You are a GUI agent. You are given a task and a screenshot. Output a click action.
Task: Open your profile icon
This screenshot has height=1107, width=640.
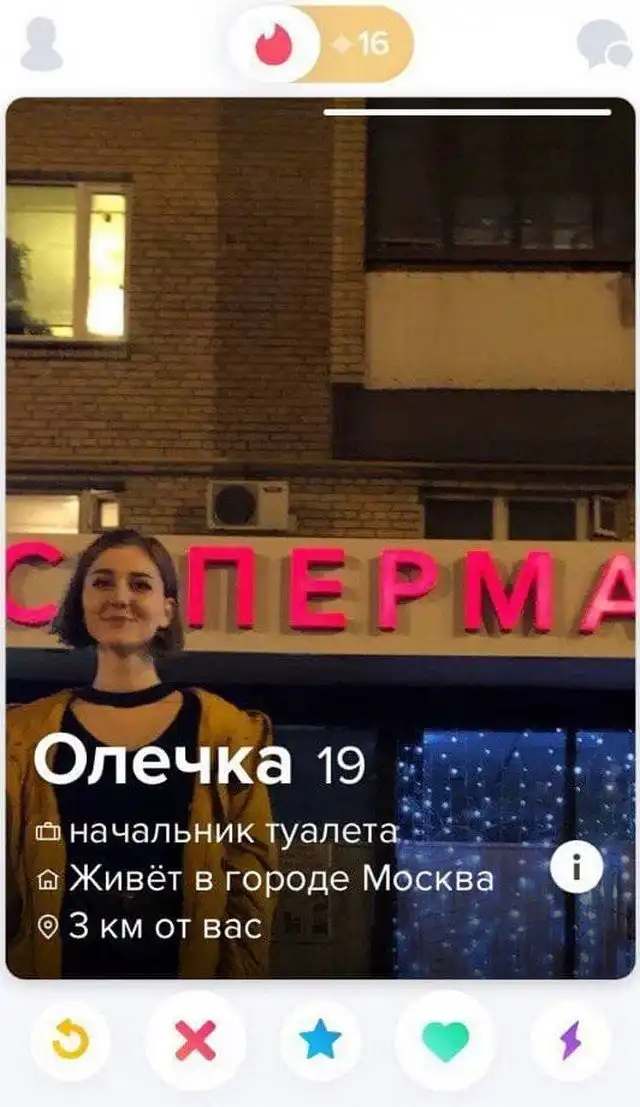[41, 45]
